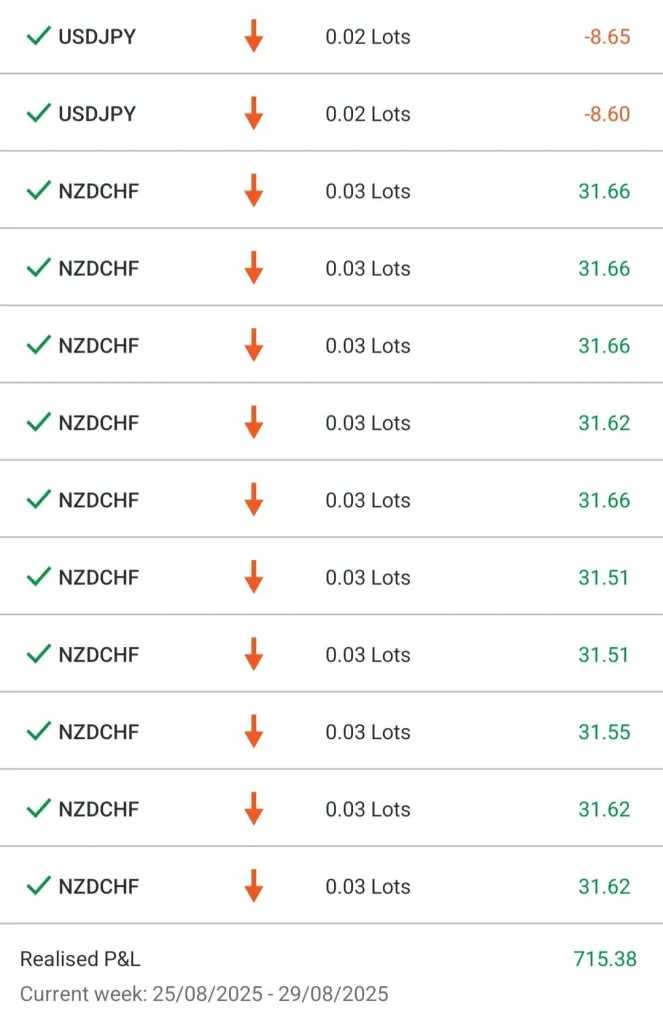
Task: View the USDJPY trade showing -8.60
Action: coord(330,114)
